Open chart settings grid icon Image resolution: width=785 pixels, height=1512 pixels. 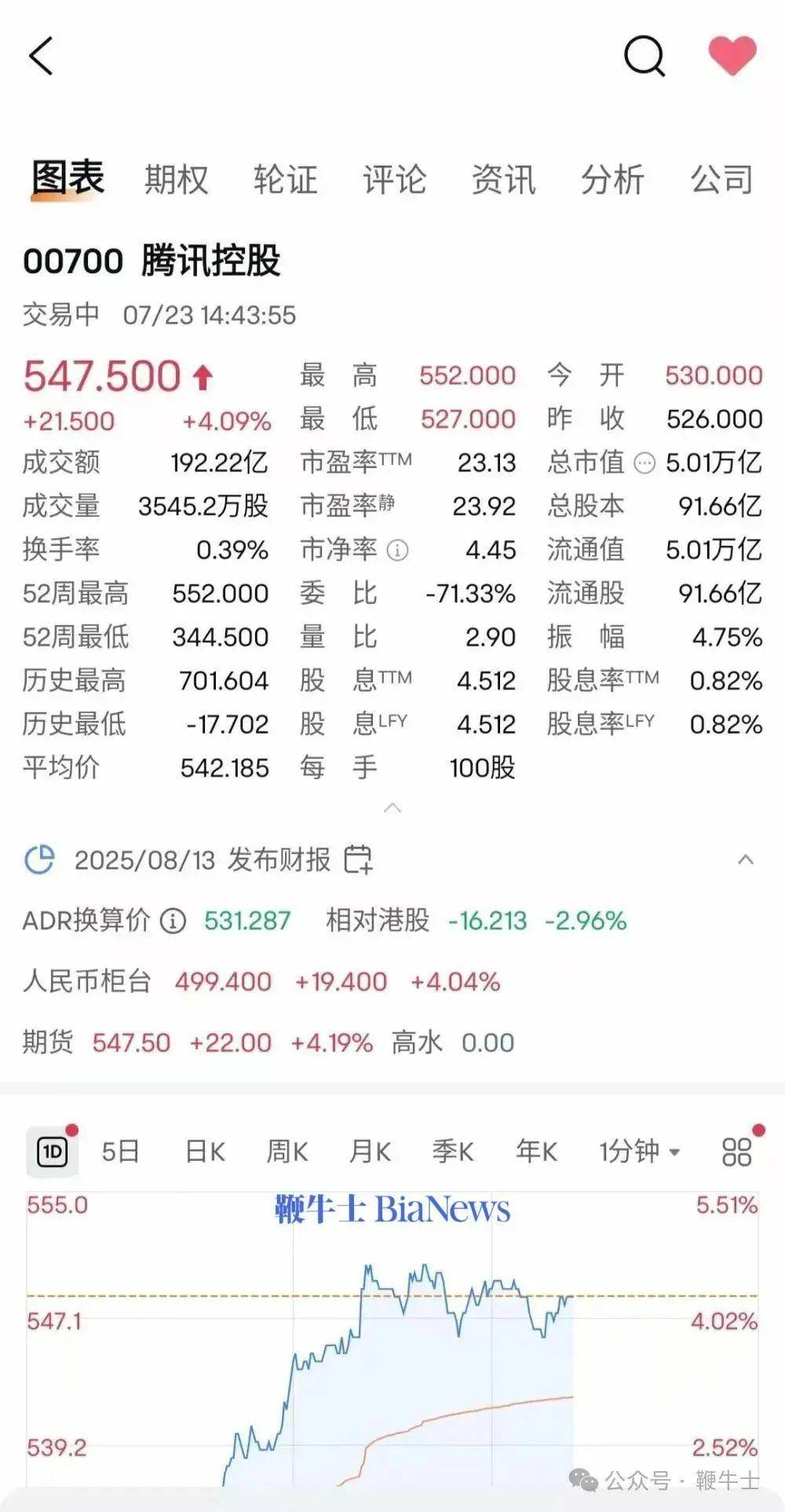pos(736,1152)
